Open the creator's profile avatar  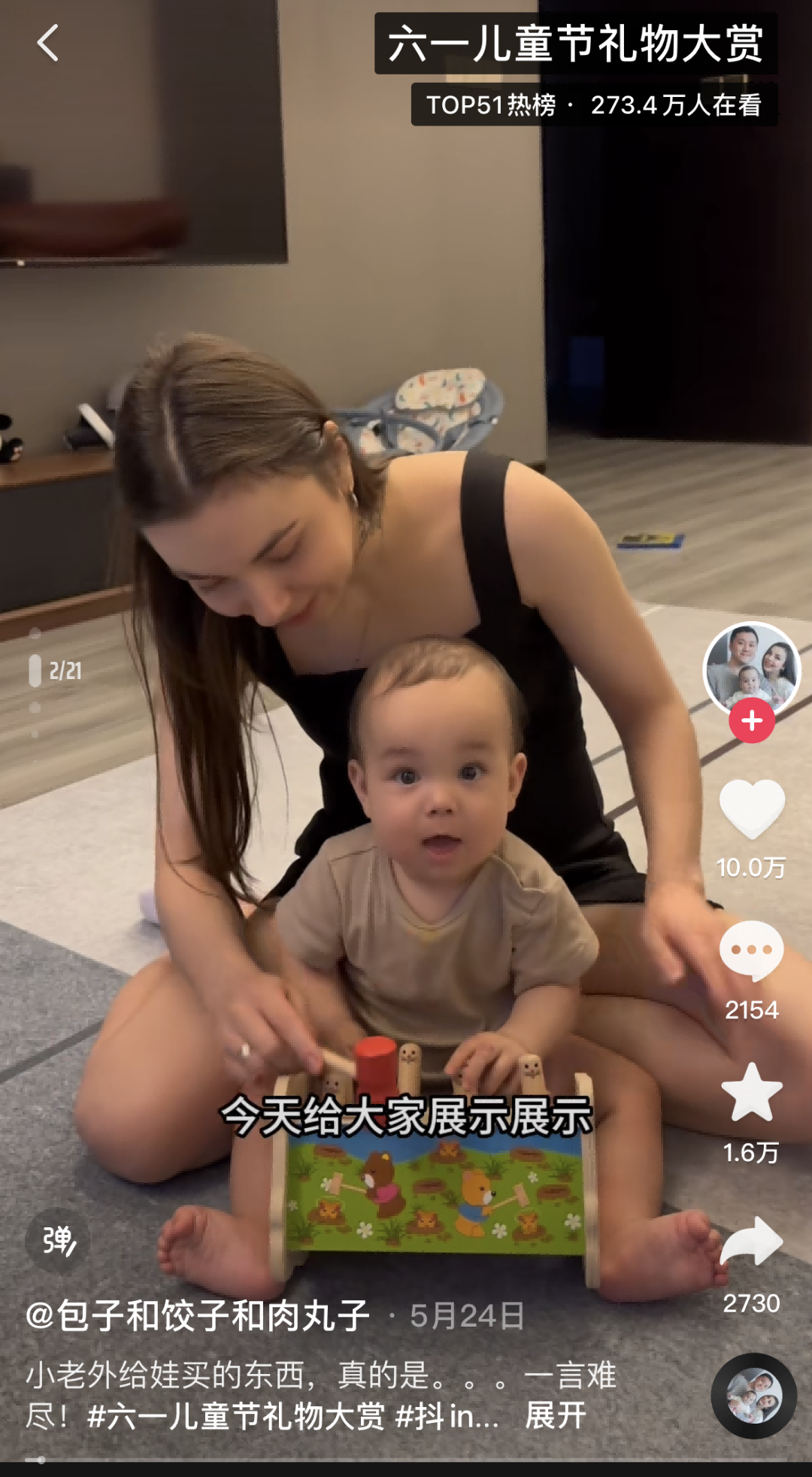click(751, 669)
